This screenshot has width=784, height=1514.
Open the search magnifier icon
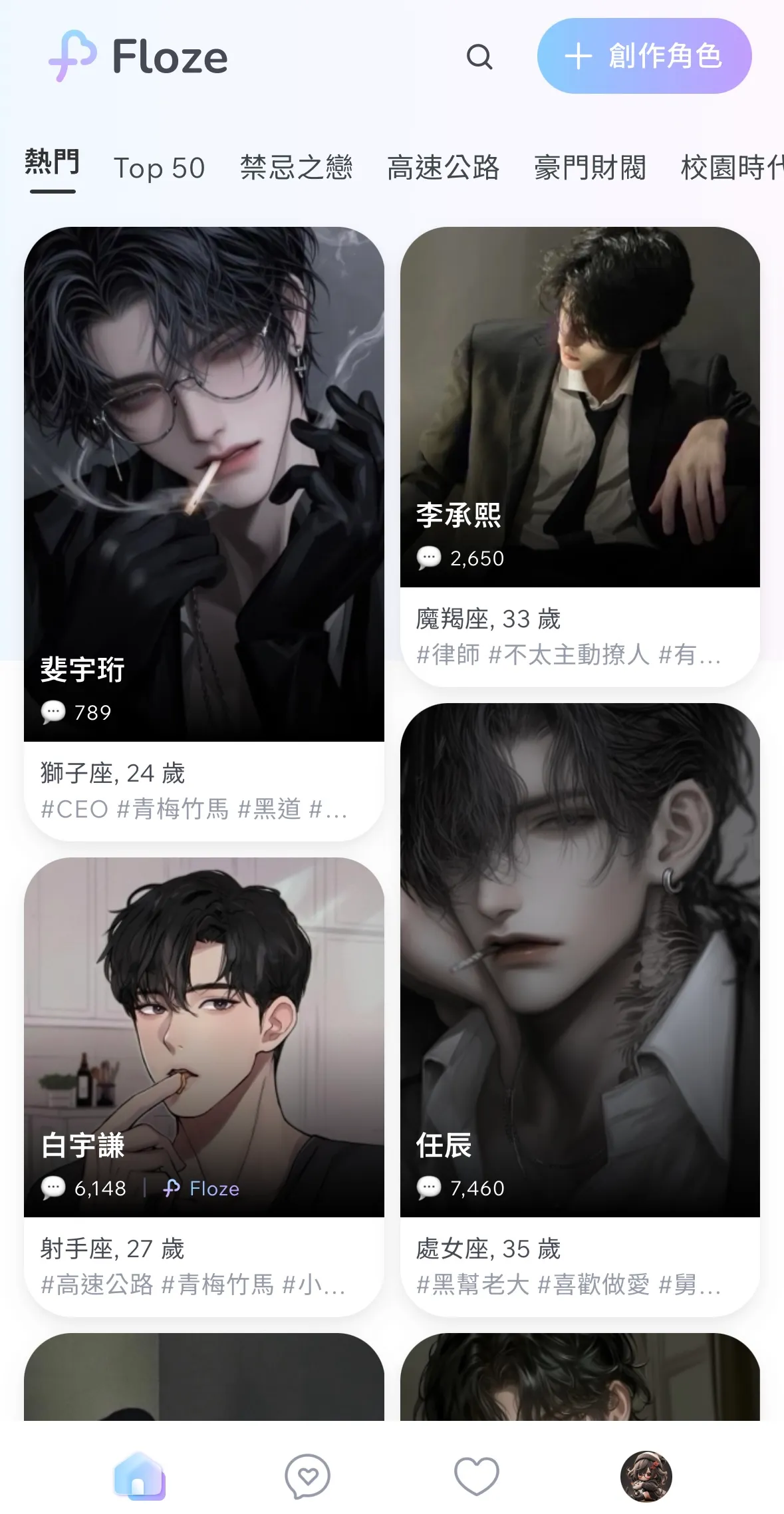point(479,57)
